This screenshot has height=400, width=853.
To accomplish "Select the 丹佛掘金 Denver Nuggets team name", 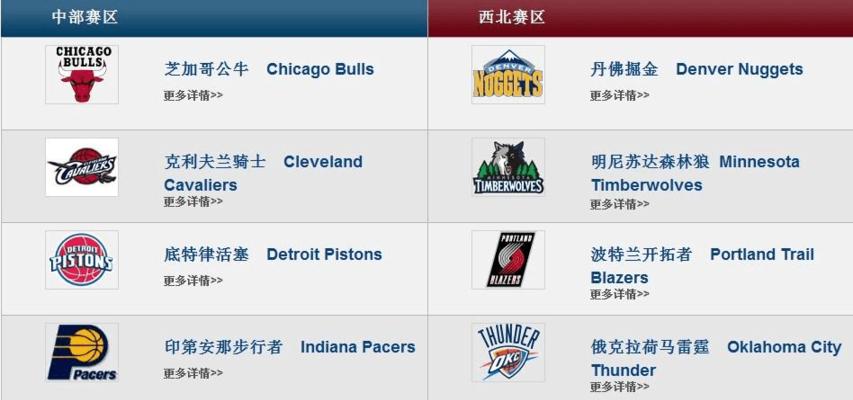I will [x=696, y=70].
